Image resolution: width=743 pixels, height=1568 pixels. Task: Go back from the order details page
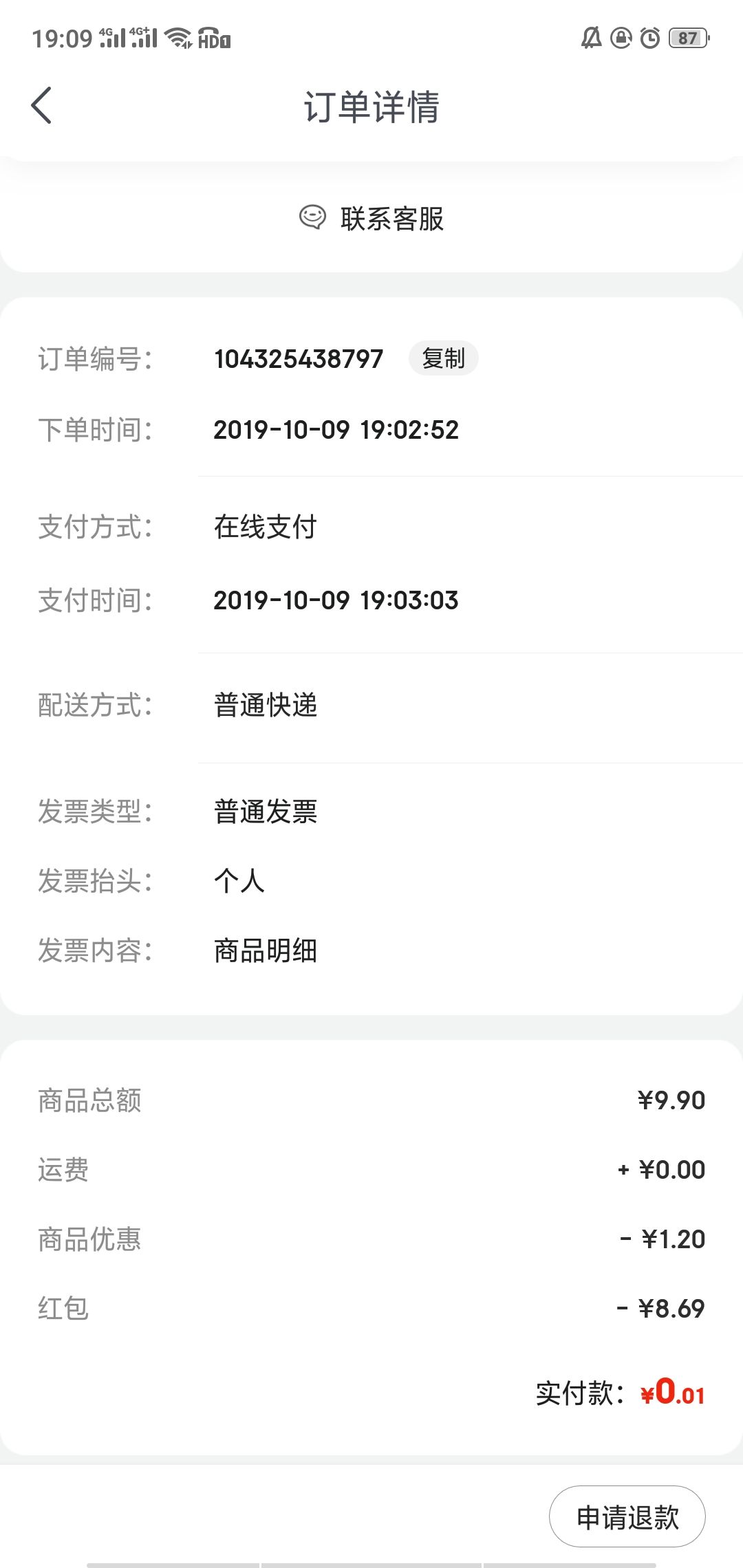click(41, 106)
